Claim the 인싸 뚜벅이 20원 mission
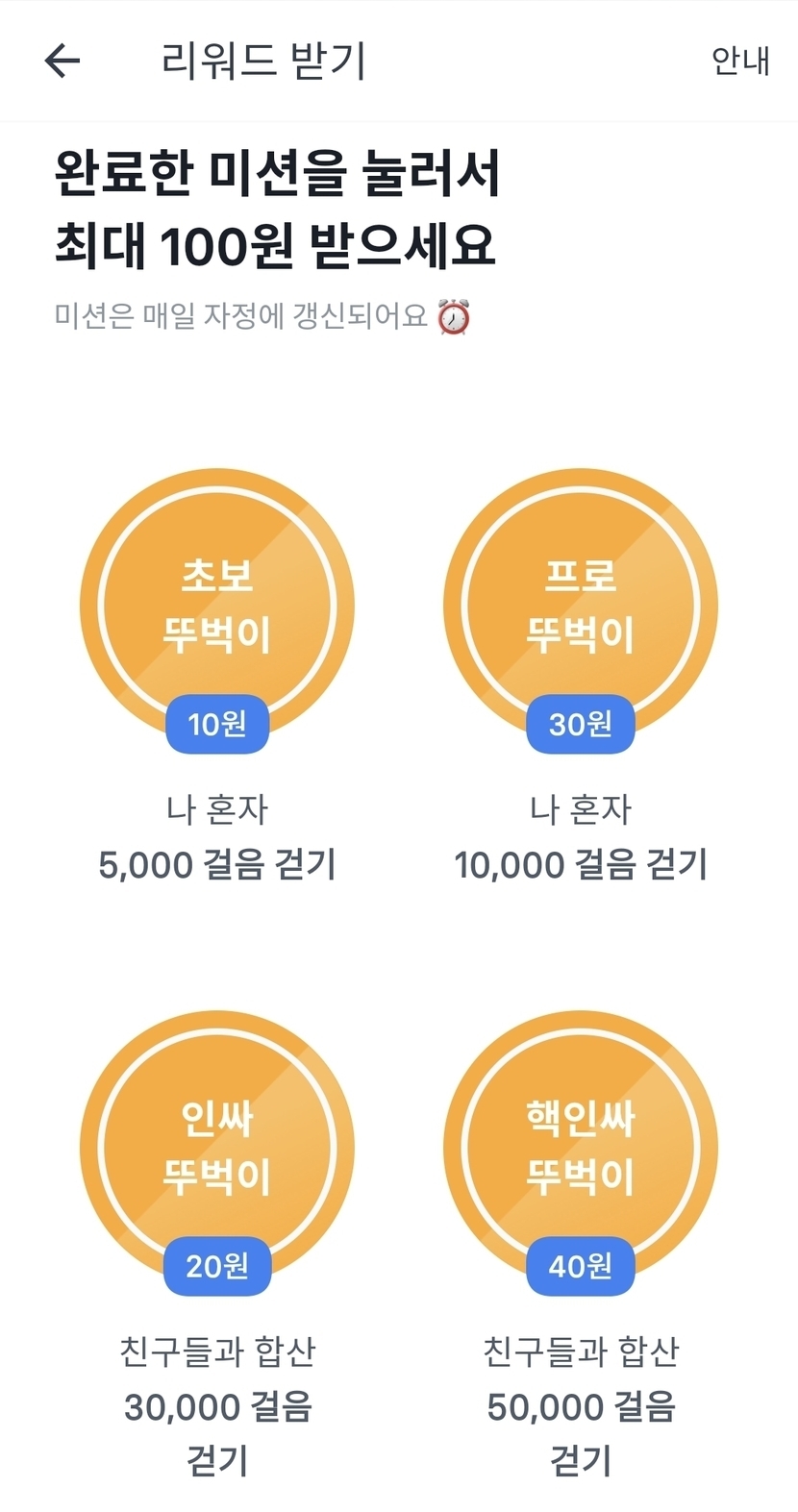798x1512 pixels. [x=217, y=1148]
